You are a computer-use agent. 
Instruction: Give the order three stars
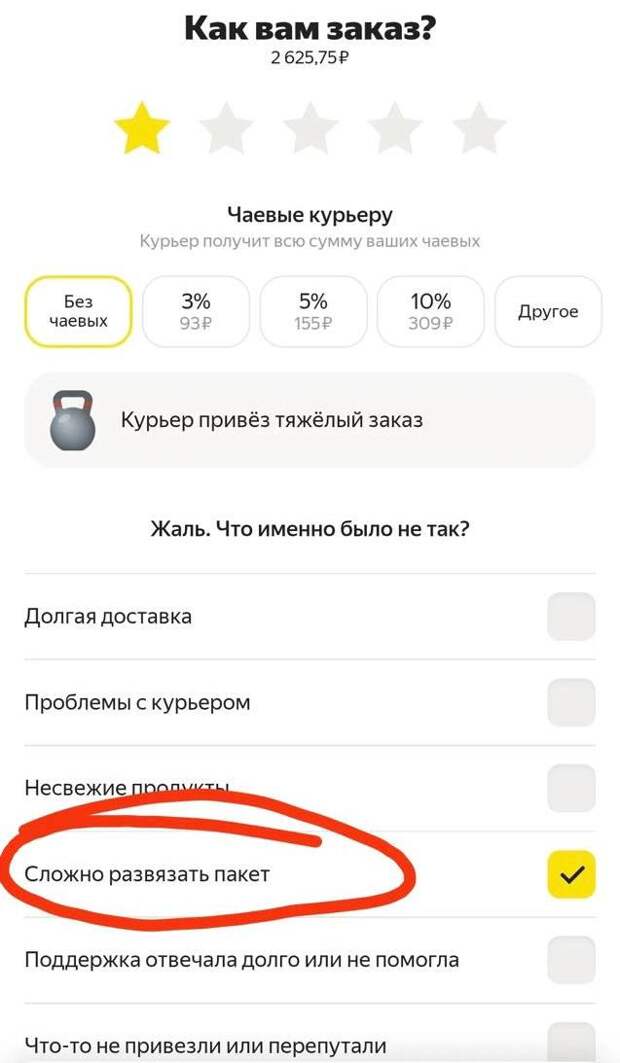tap(310, 128)
